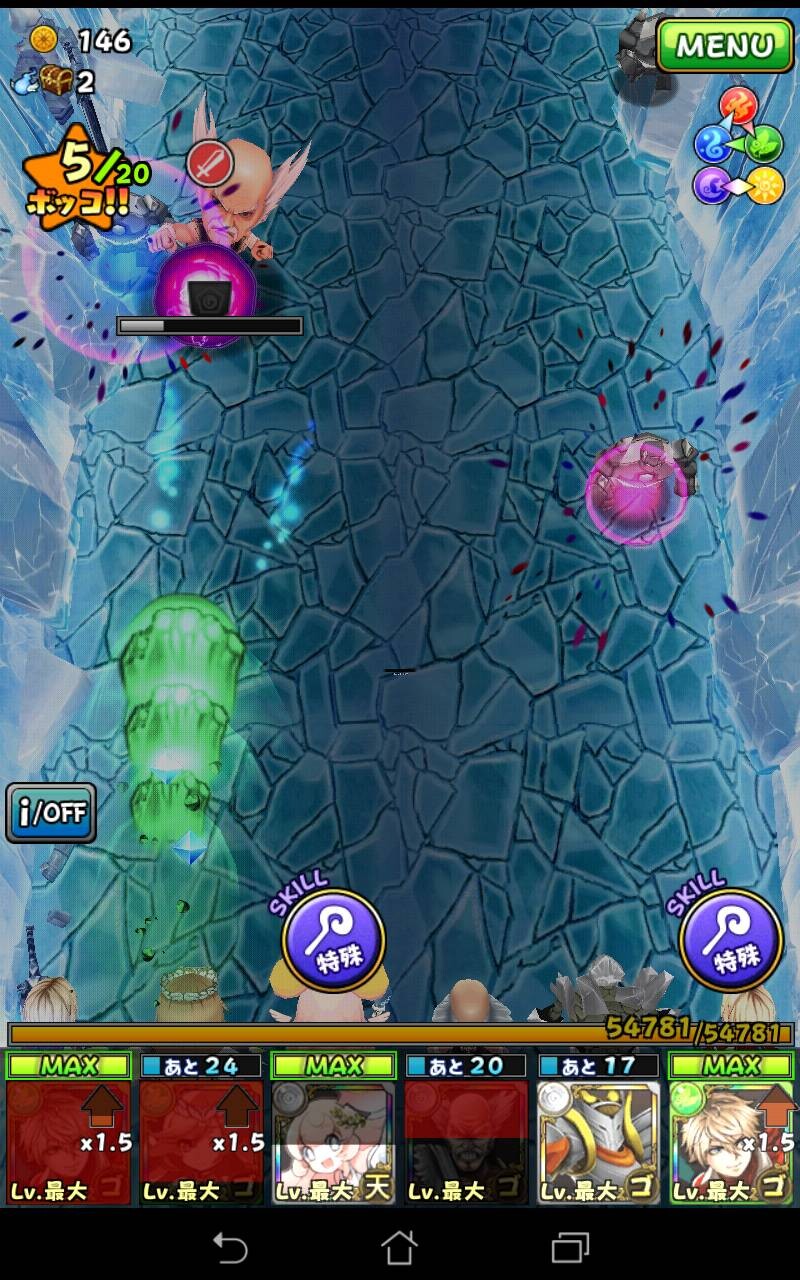The width and height of the screenshot is (800, 1280).
Task: Activate the right 特殊 SKILL button
Action: 730,939
